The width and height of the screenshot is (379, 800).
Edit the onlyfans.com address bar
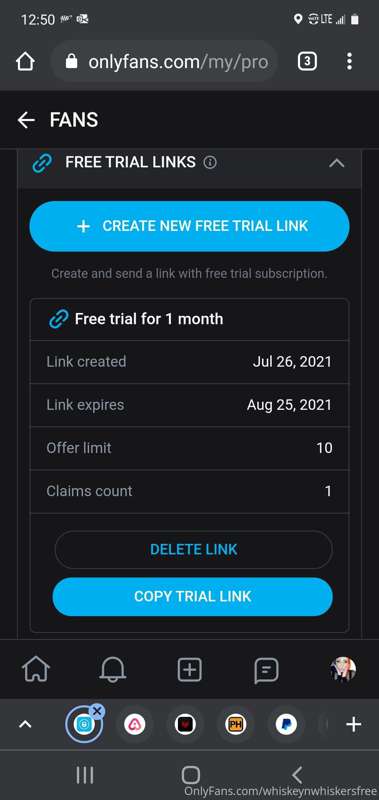click(164, 62)
